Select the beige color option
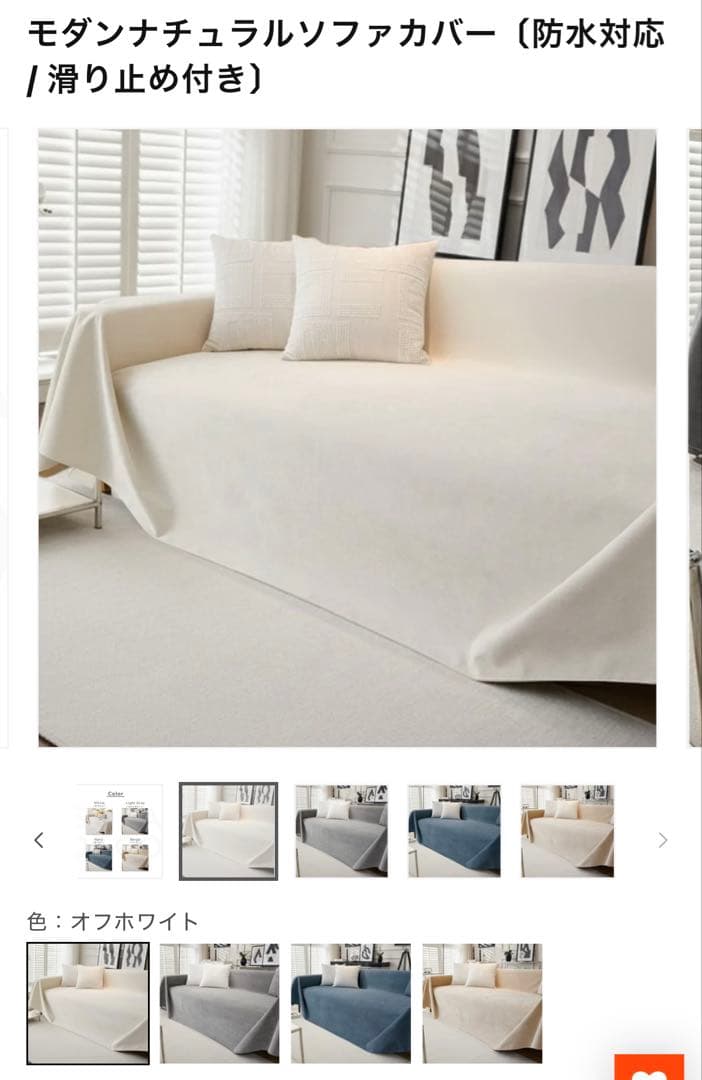 click(x=482, y=1002)
